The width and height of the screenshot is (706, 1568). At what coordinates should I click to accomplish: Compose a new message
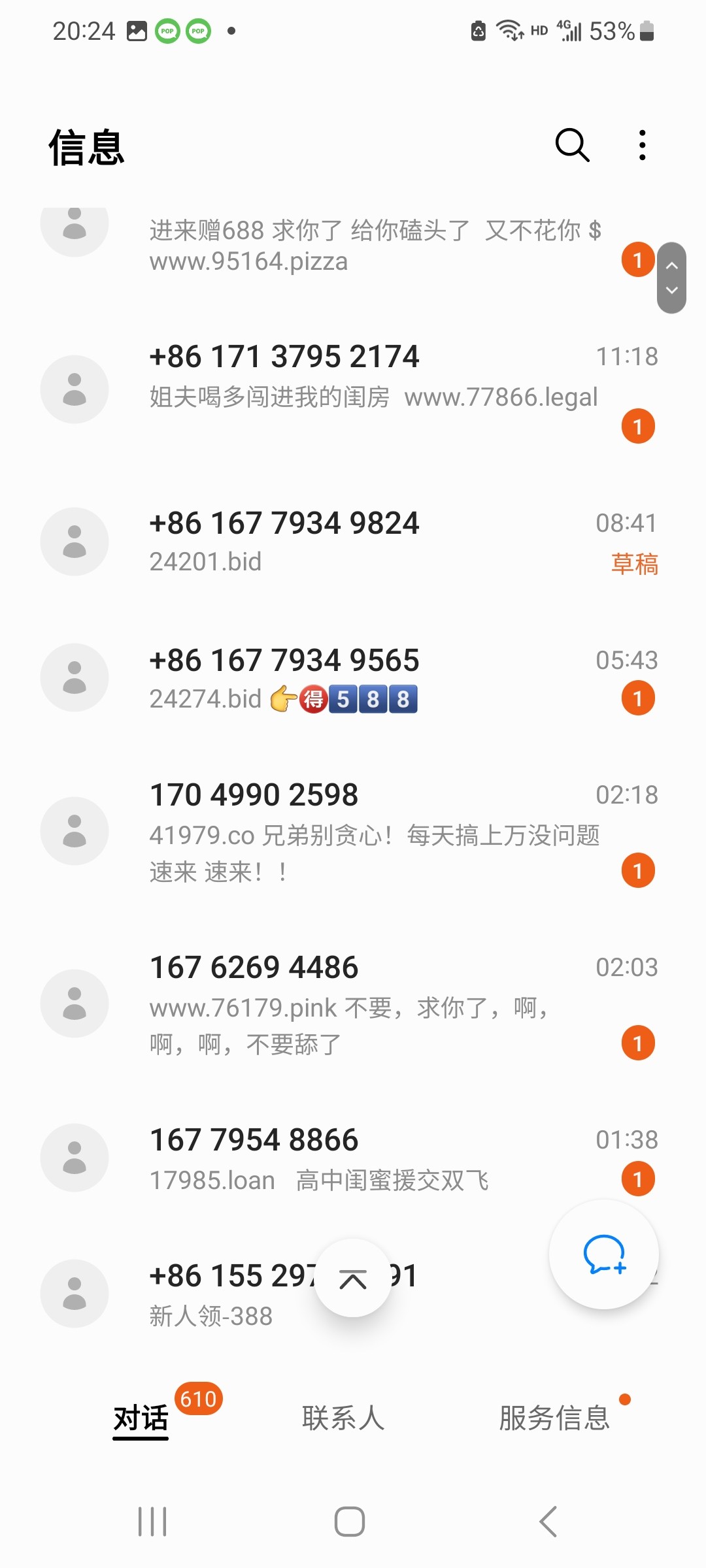click(x=604, y=1254)
